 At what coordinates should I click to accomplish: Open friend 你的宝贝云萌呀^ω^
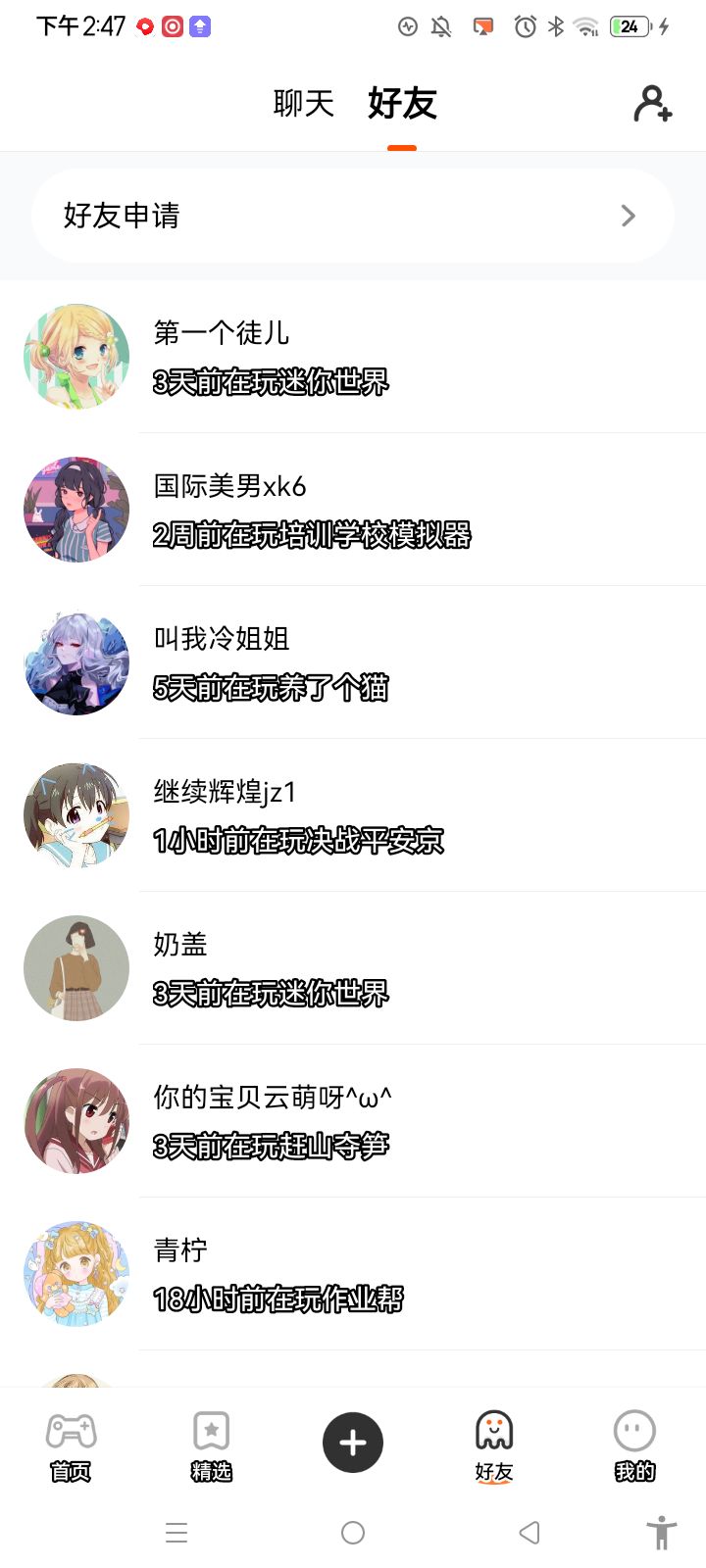point(353,1121)
